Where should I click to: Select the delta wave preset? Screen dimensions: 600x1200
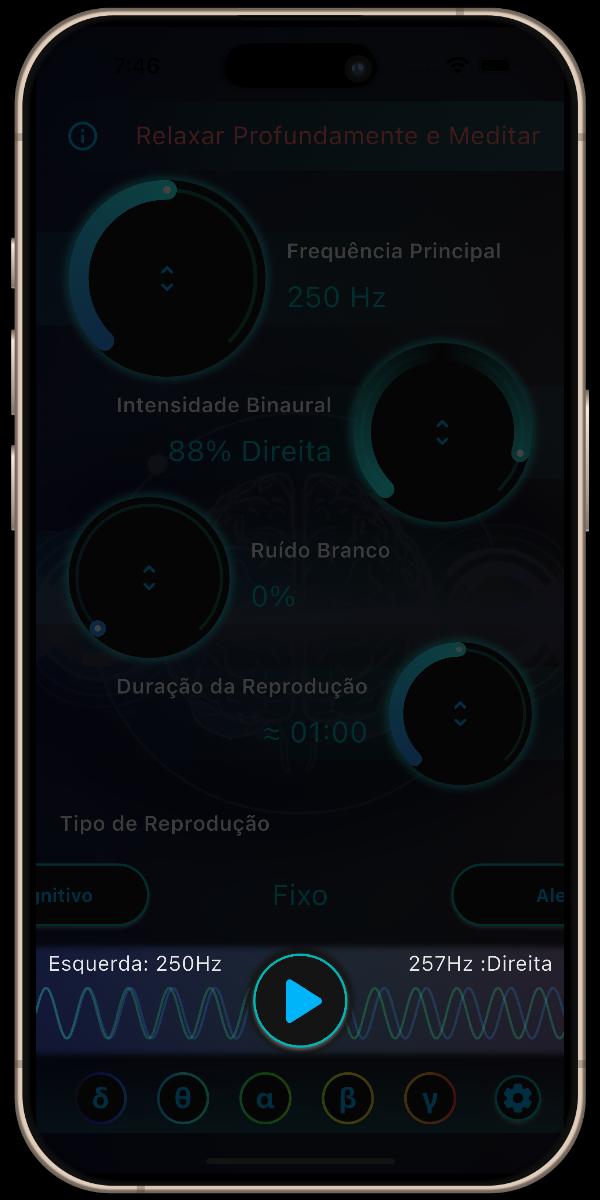click(x=101, y=1098)
